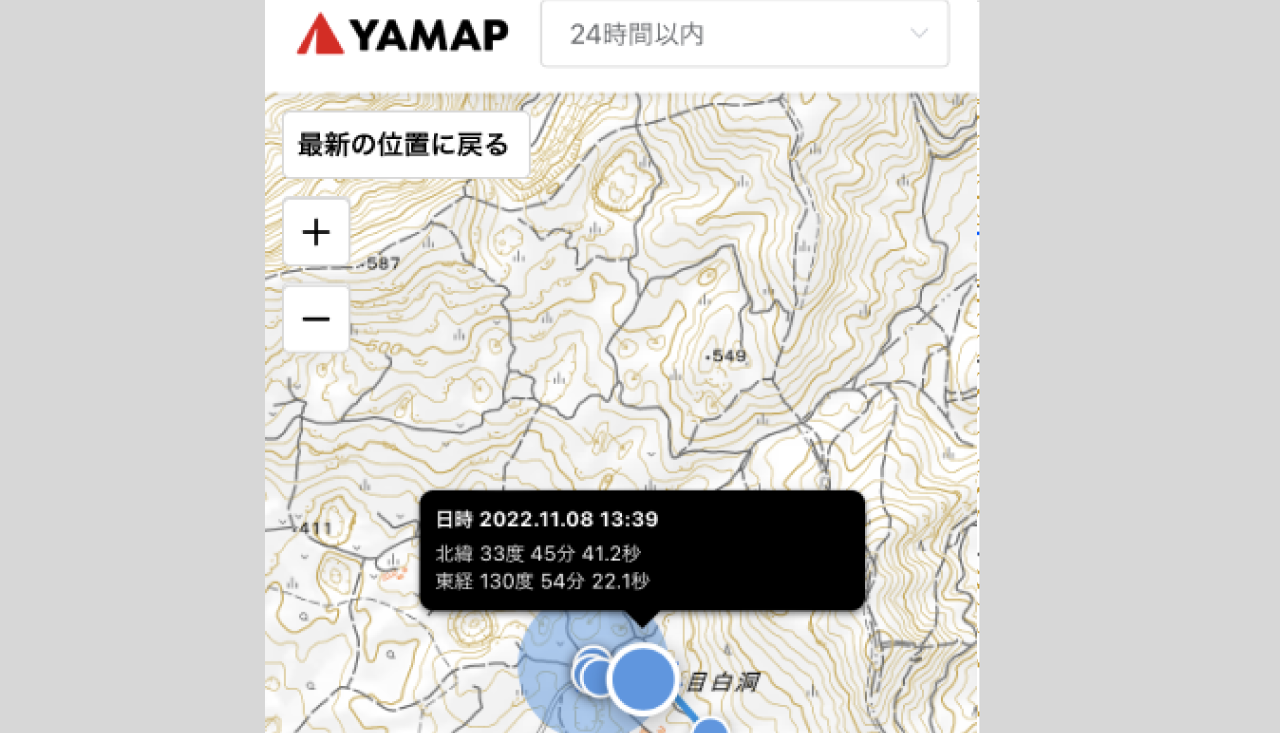Viewport: 1280px width, 733px height.
Task: Open the 24時間以内 time range dropdown
Action: 744,34
